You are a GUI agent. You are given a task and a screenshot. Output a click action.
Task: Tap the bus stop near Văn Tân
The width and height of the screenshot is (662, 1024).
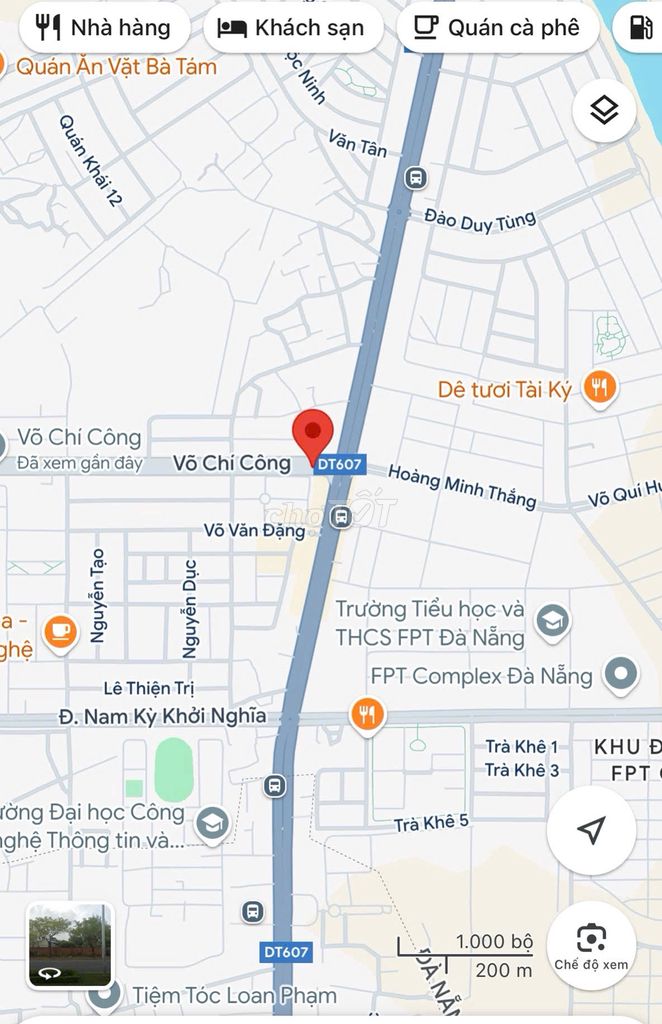click(x=415, y=178)
